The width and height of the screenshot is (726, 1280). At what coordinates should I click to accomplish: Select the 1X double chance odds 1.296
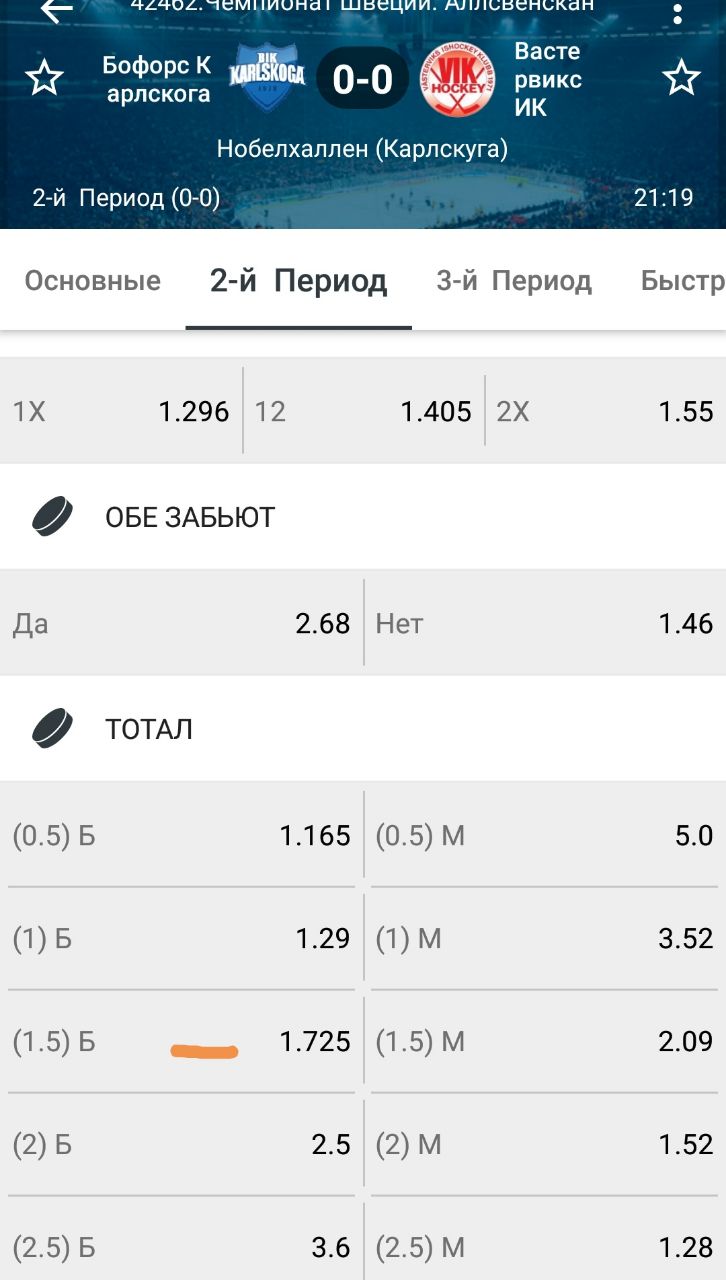[121, 411]
